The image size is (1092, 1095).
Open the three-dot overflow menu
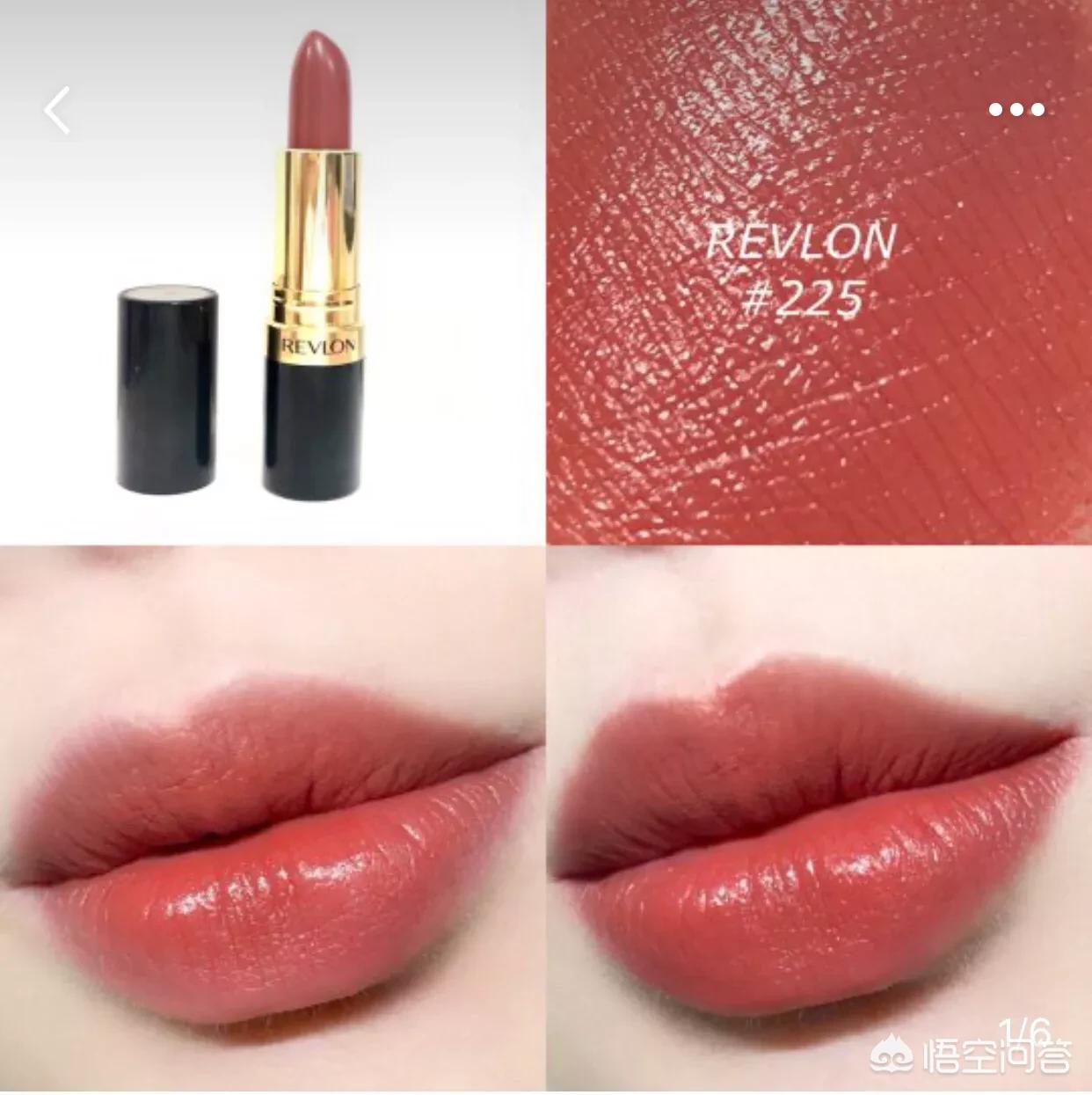[x=1016, y=110]
